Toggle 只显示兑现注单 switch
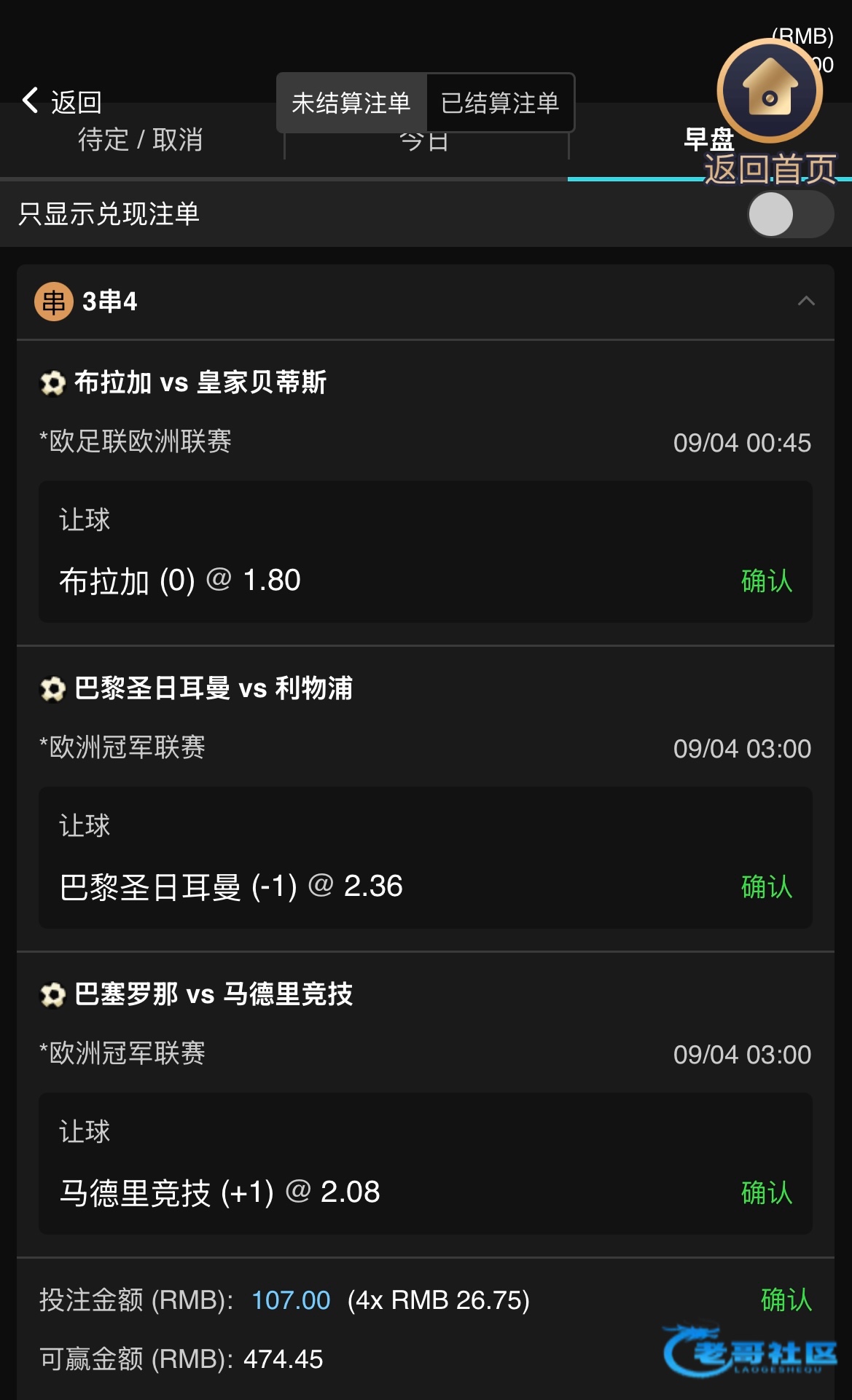 [x=790, y=214]
